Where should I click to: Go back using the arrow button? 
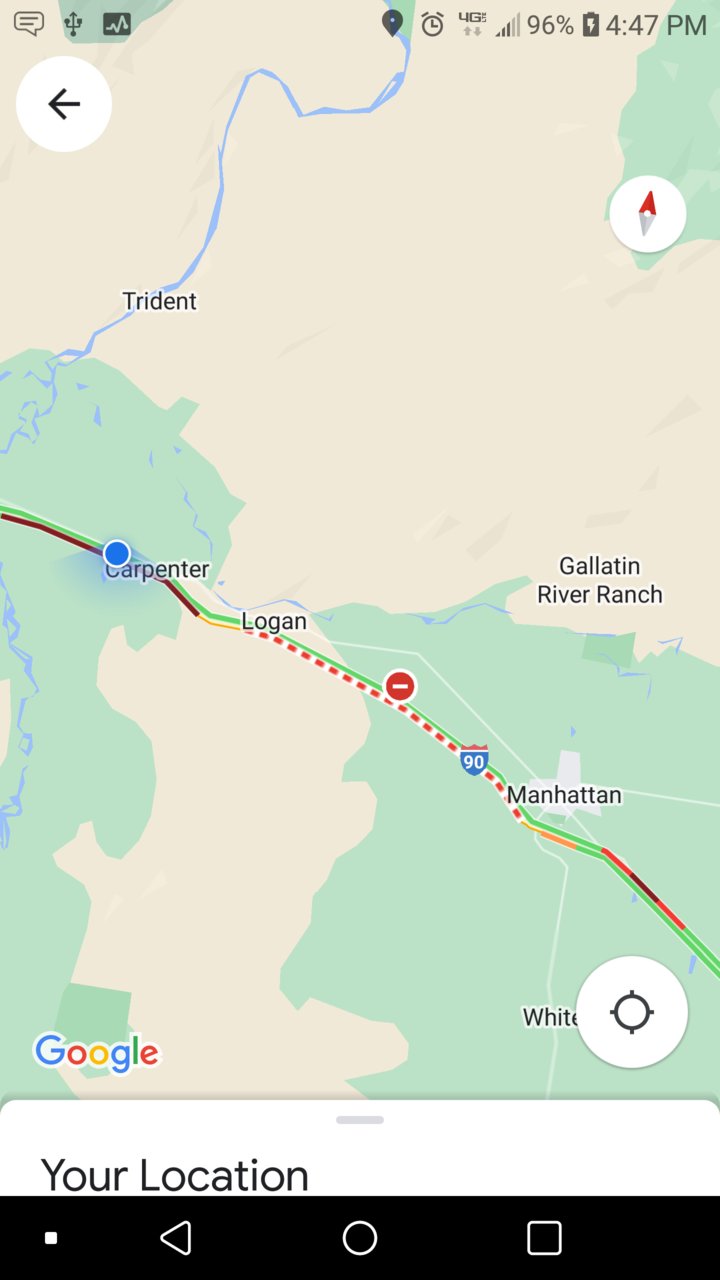(64, 104)
